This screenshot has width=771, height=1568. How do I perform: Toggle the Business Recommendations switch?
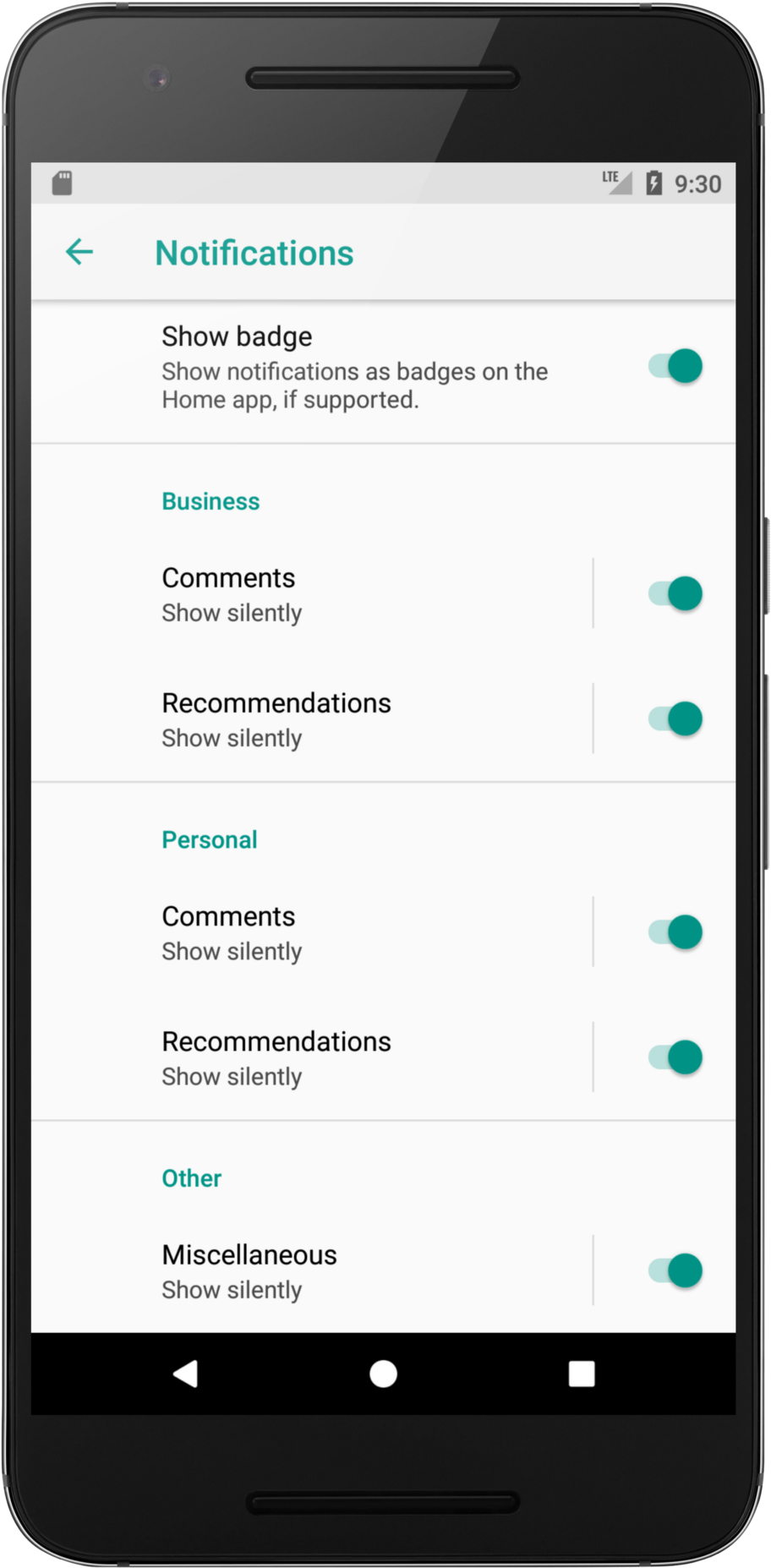point(675,718)
